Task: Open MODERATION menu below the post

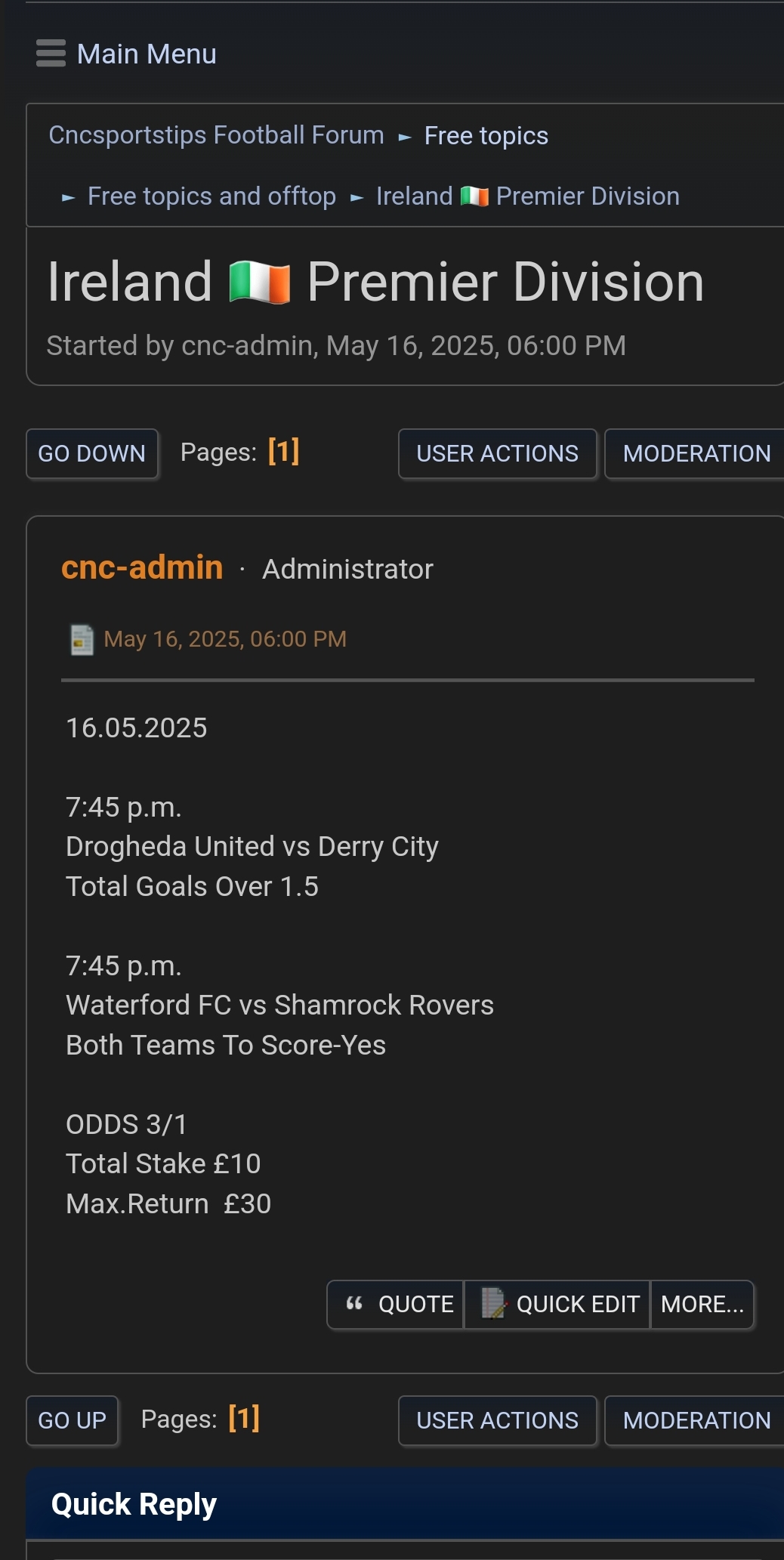Action: tap(695, 1420)
